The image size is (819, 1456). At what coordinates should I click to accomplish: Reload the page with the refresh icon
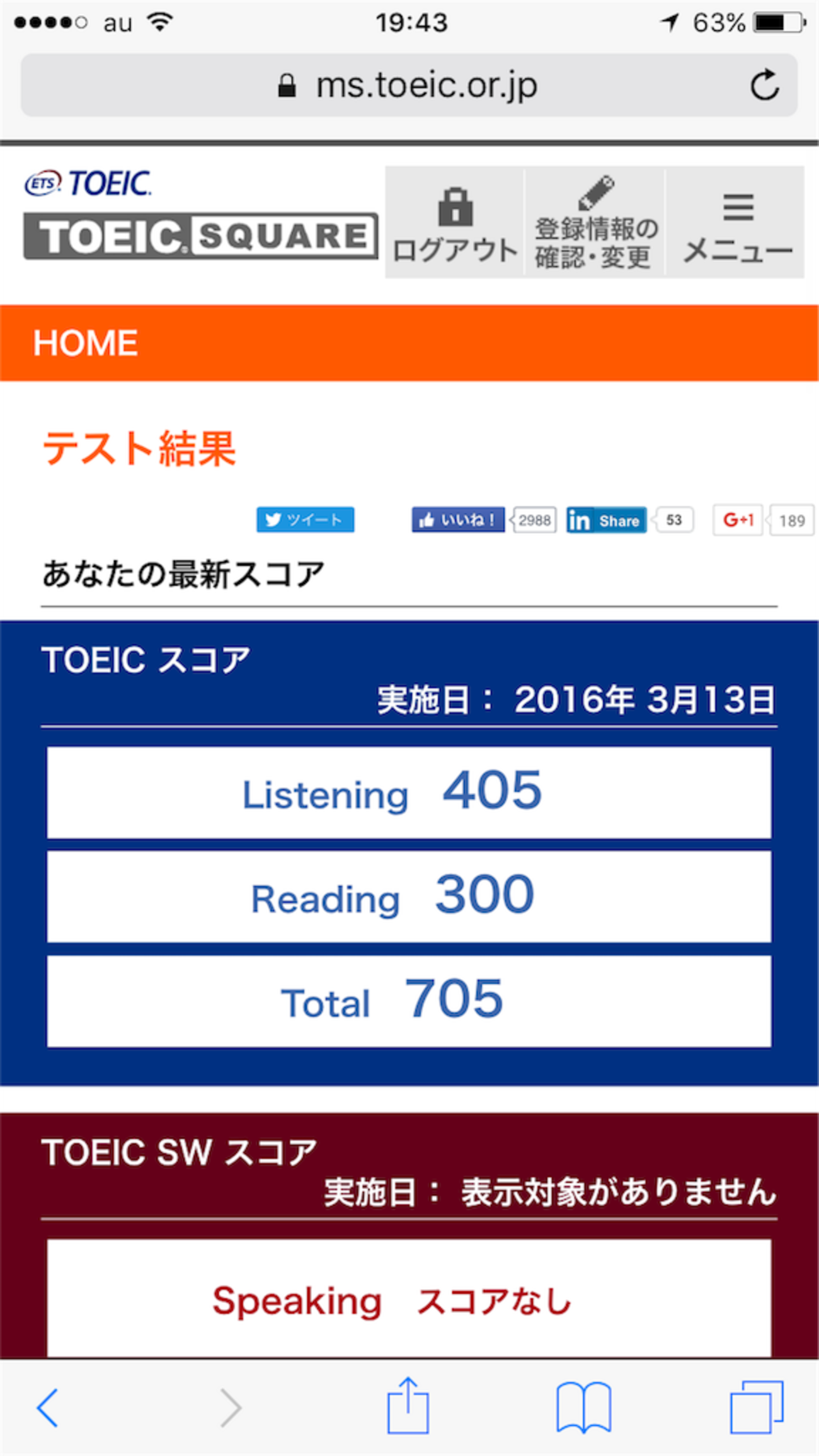pos(764,85)
